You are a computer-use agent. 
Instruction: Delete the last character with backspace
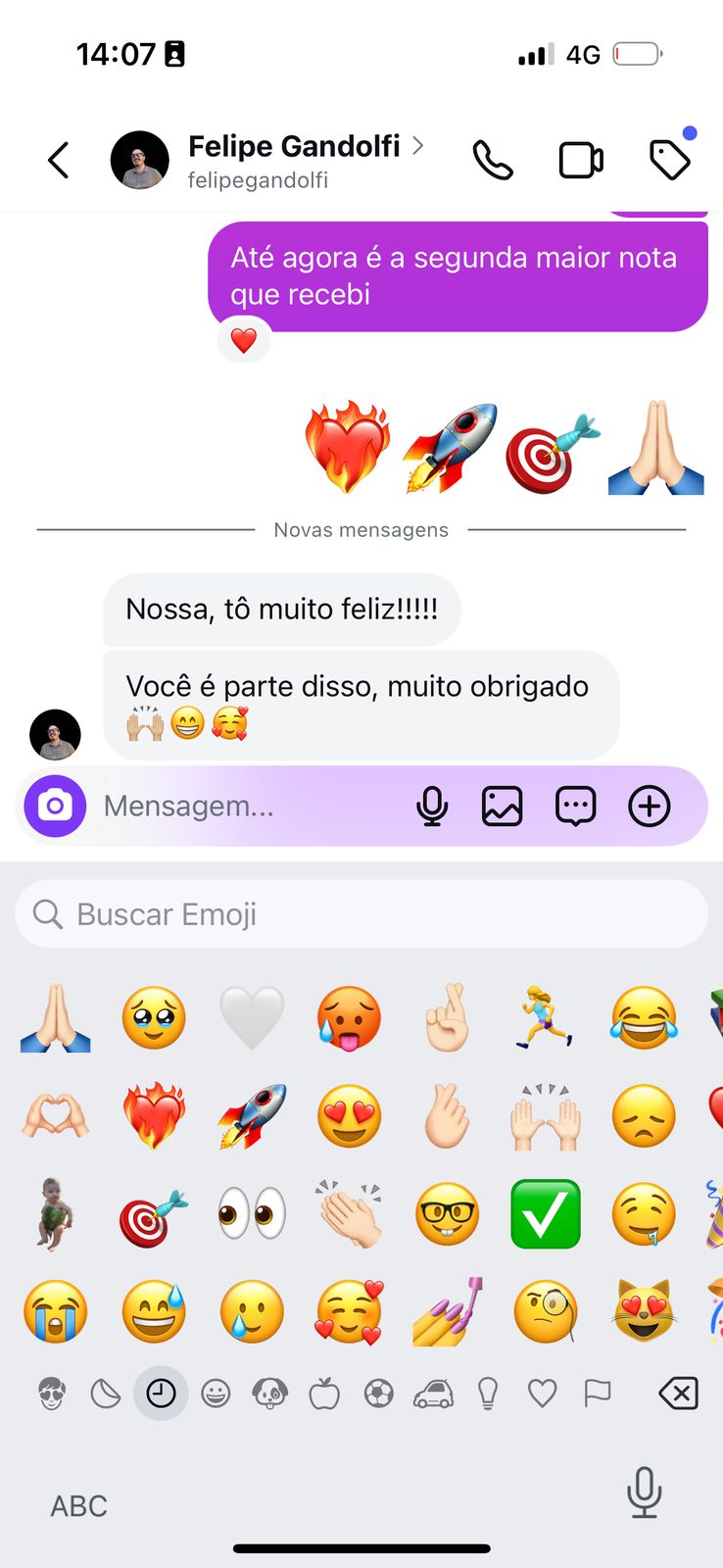click(678, 1393)
